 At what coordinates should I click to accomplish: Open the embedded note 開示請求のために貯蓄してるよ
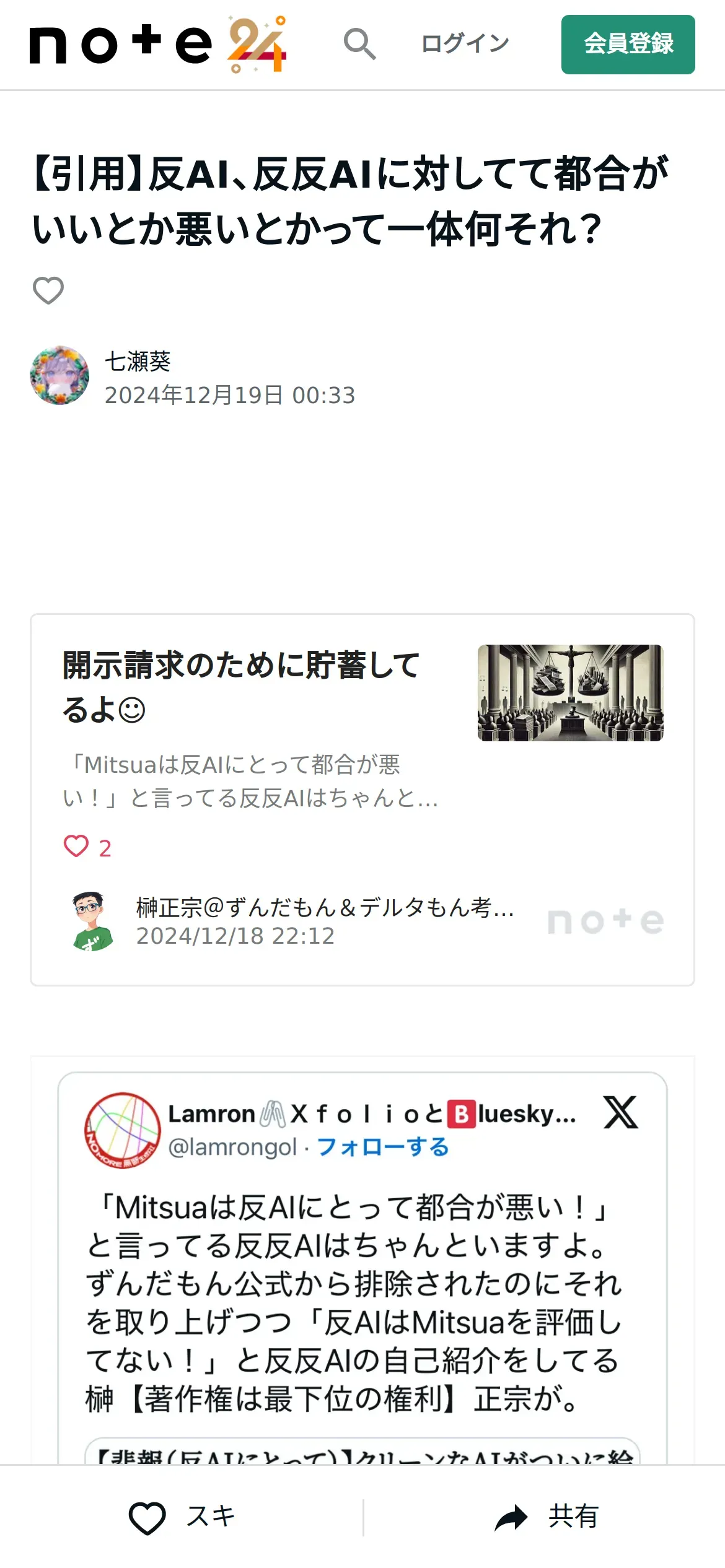coord(362,799)
